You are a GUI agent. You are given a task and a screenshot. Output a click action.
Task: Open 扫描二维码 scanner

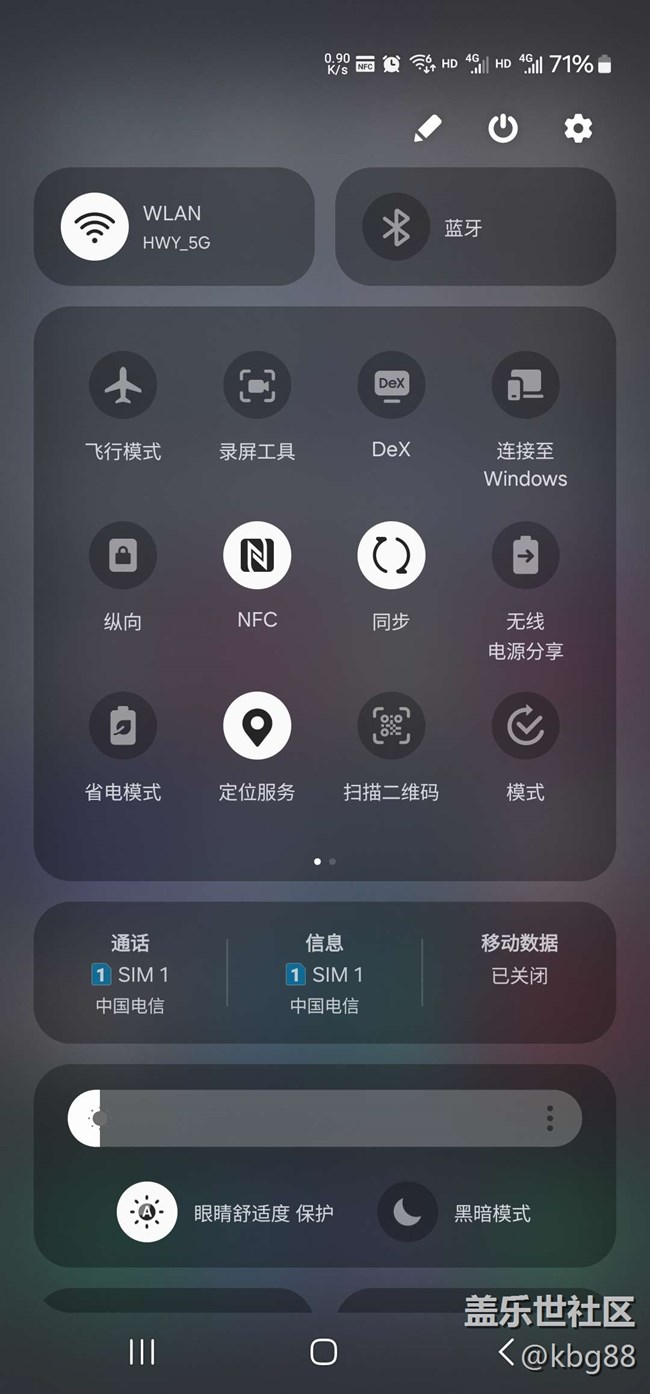391,726
